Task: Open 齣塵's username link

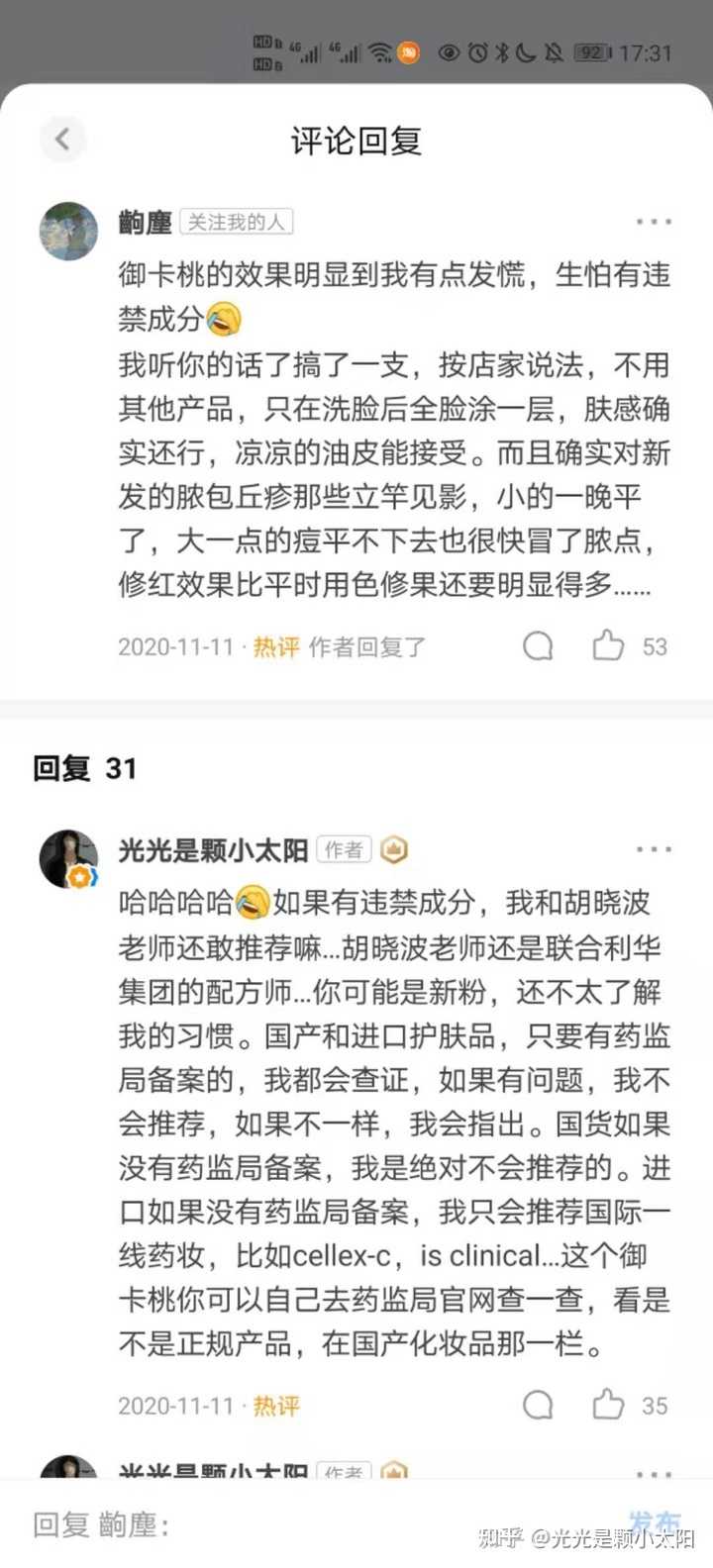Action: 145,223
